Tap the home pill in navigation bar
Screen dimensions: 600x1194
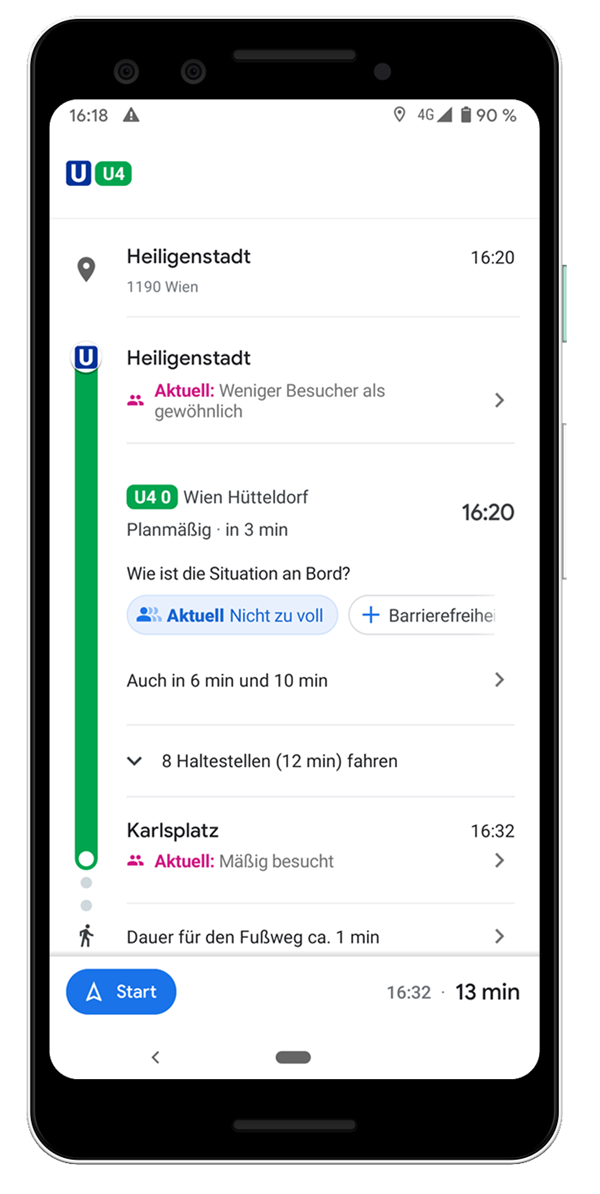pyautogui.click(x=293, y=1057)
